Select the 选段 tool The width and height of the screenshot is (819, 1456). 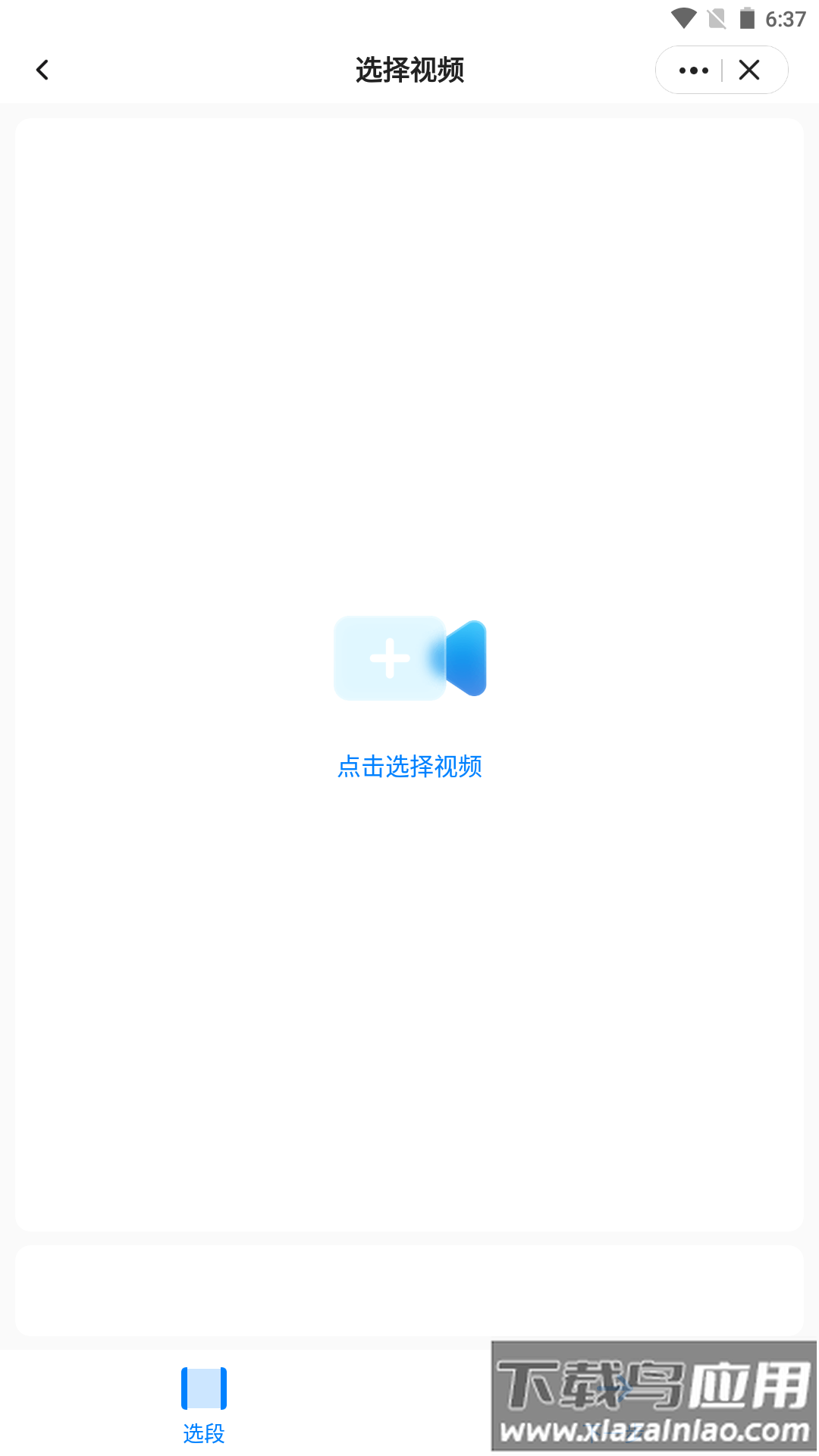point(204,1403)
